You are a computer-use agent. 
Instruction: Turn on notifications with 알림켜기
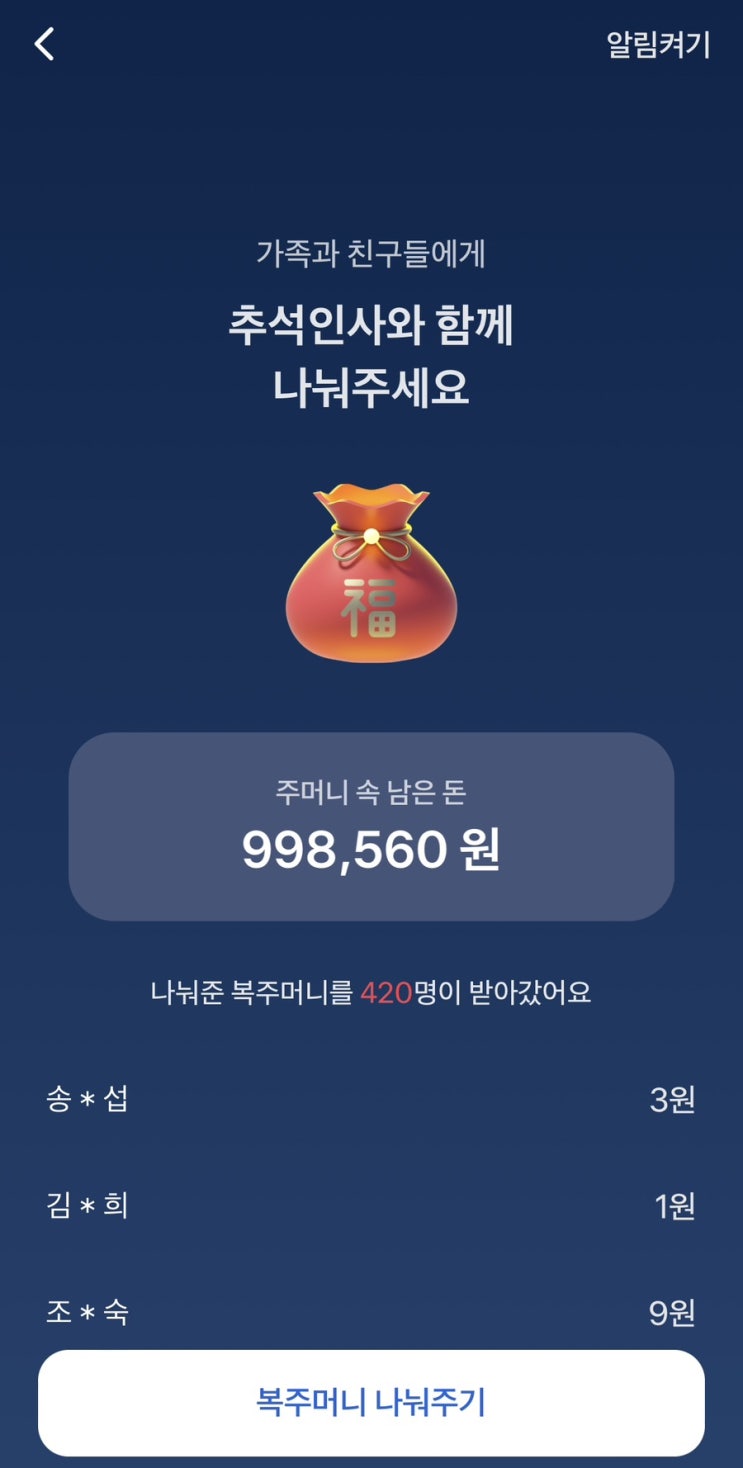click(657, 45)
